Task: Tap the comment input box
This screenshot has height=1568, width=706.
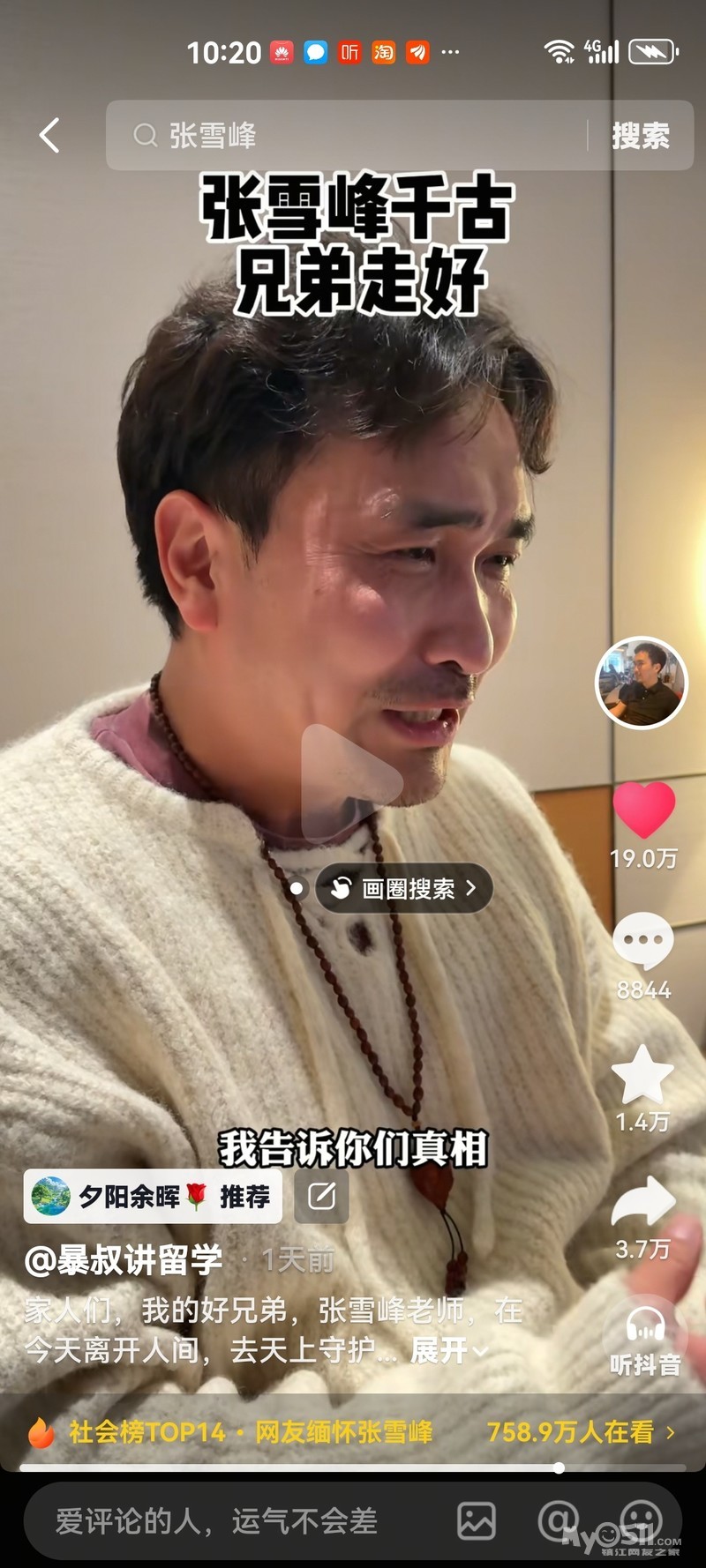Action: (221, 1521)
